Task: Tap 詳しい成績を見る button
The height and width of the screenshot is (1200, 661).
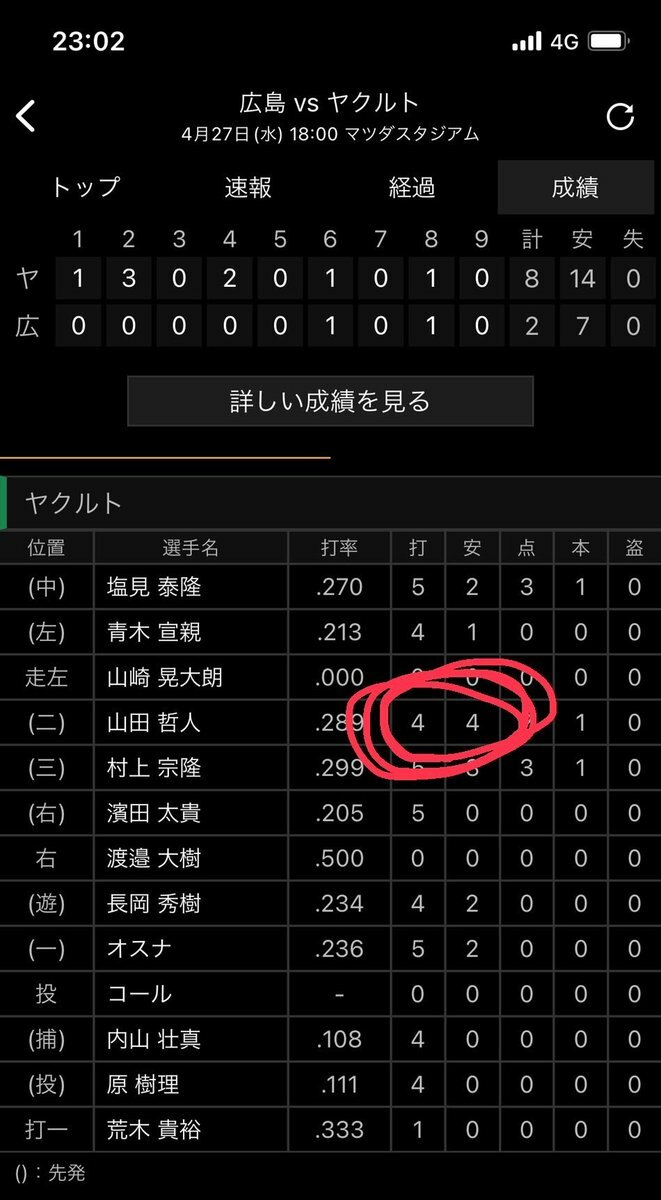Action: point(330,401)
